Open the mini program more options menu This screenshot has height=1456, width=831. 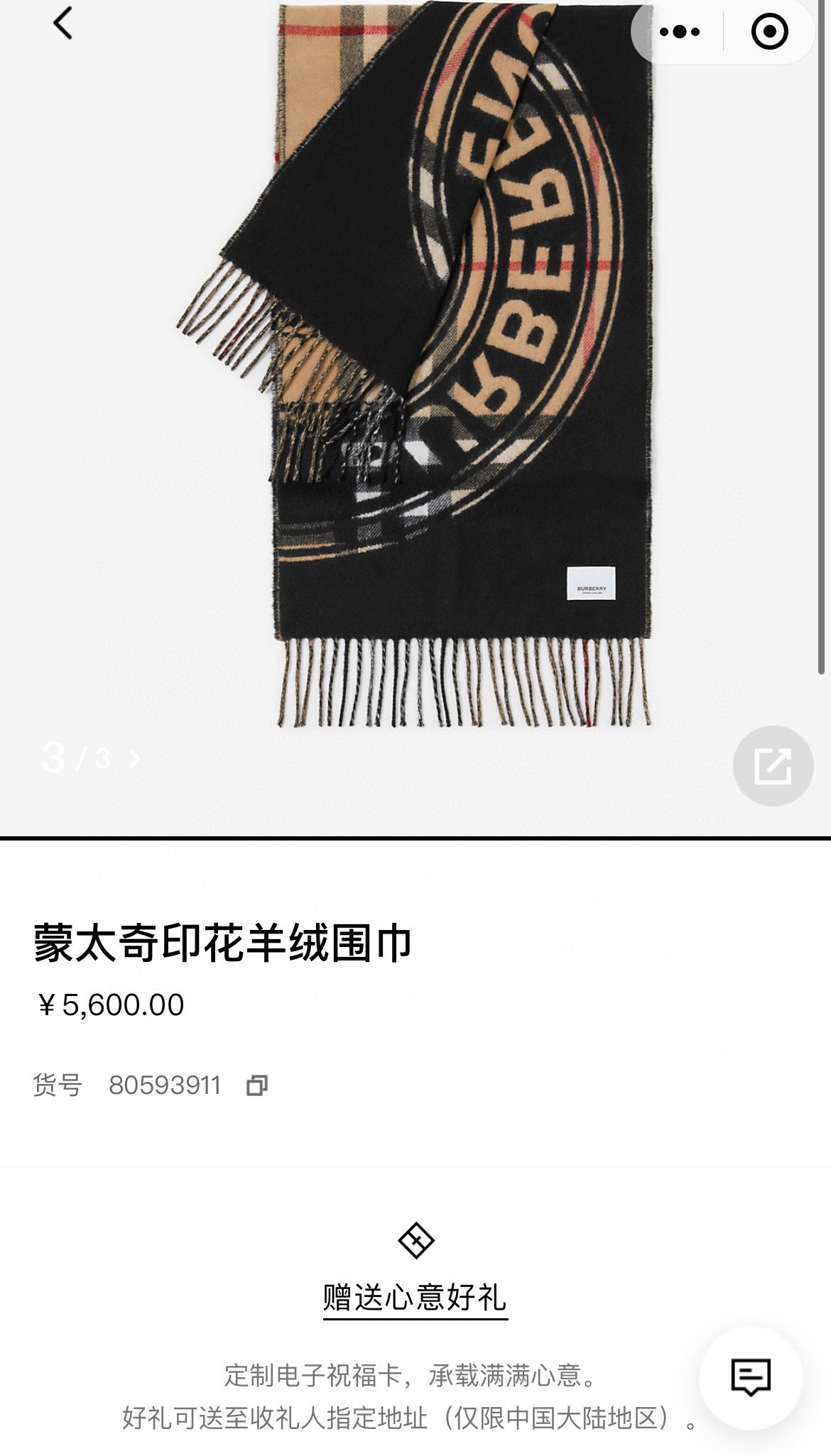coord(679,32)
